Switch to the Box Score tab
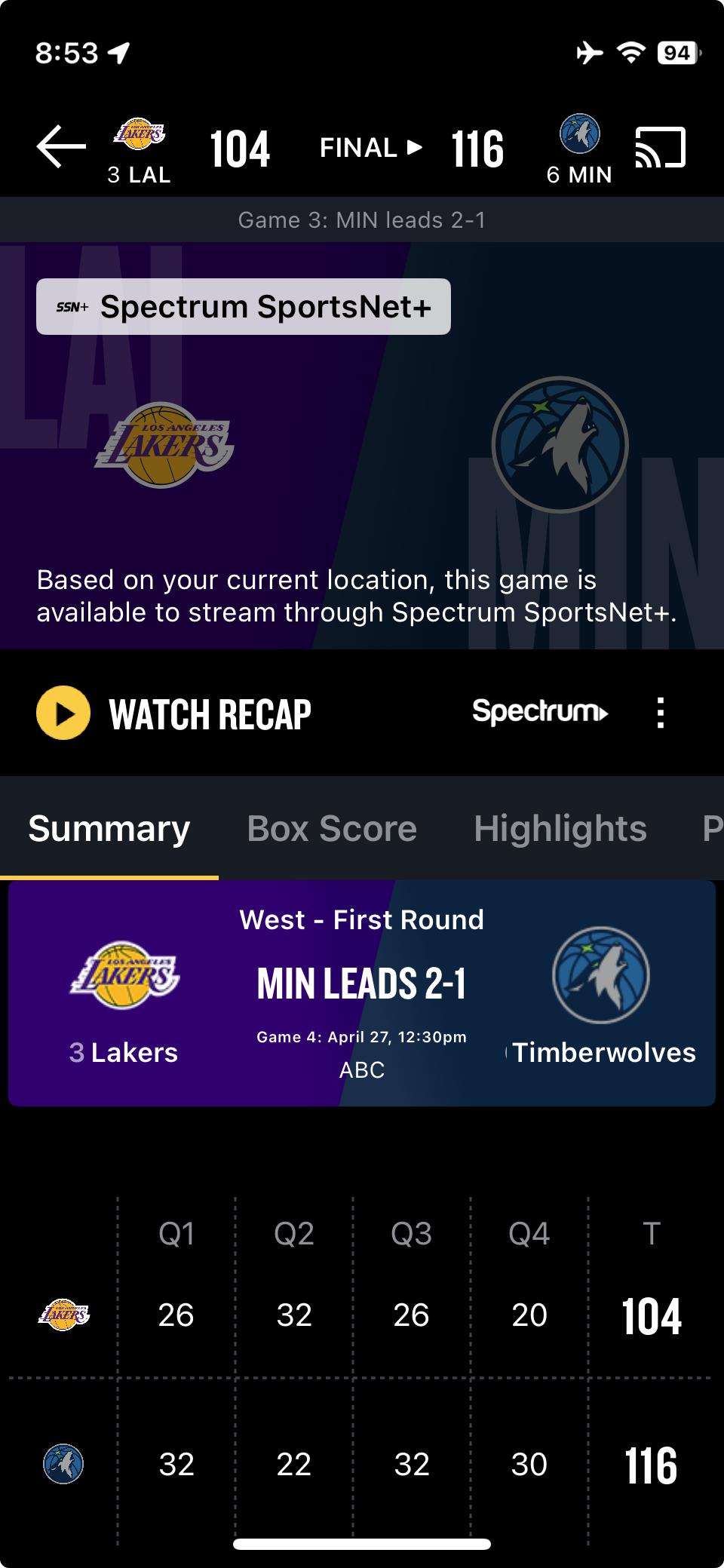The height and width of the screenshot is (1568, 724). (x=332, y=828)
